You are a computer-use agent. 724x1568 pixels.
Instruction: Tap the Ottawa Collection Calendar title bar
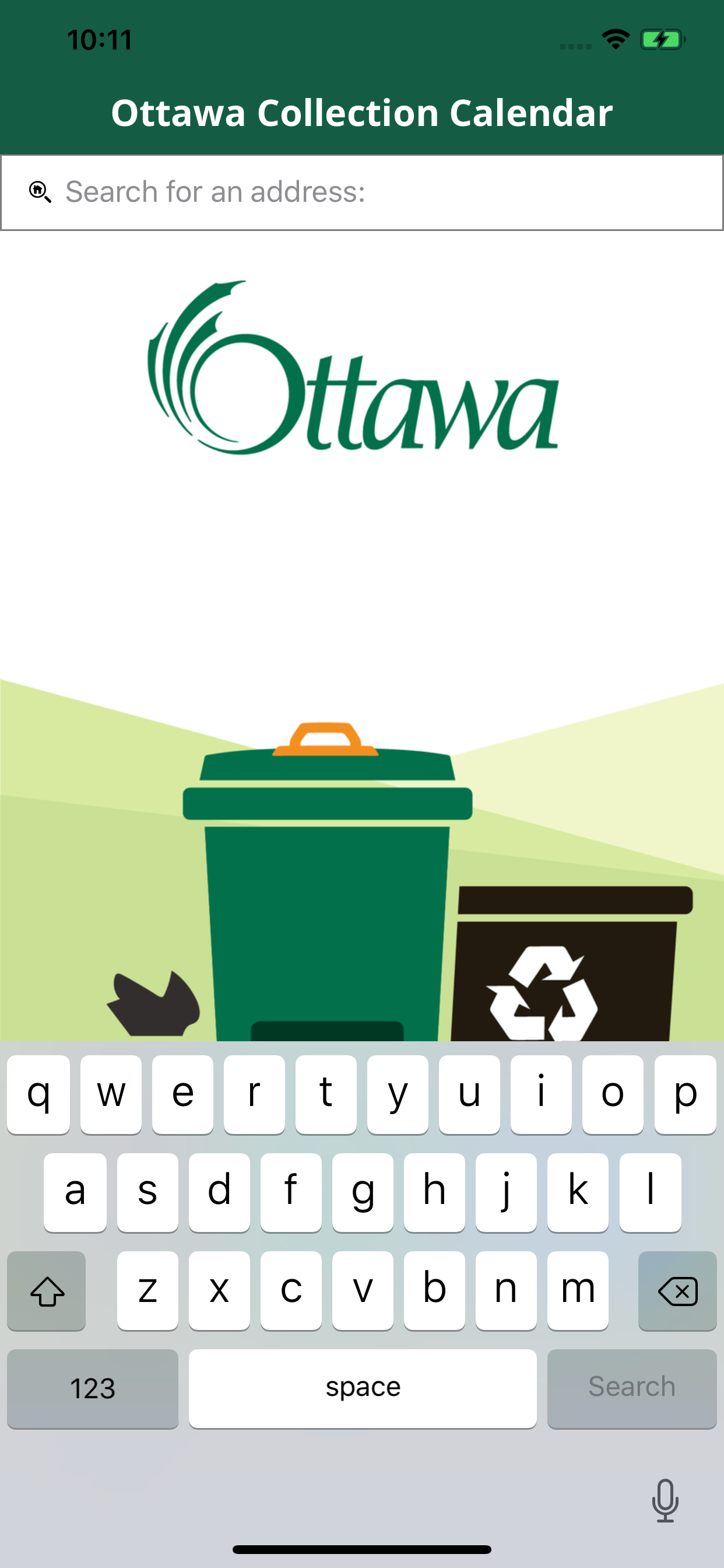click(x=362, y=112)
